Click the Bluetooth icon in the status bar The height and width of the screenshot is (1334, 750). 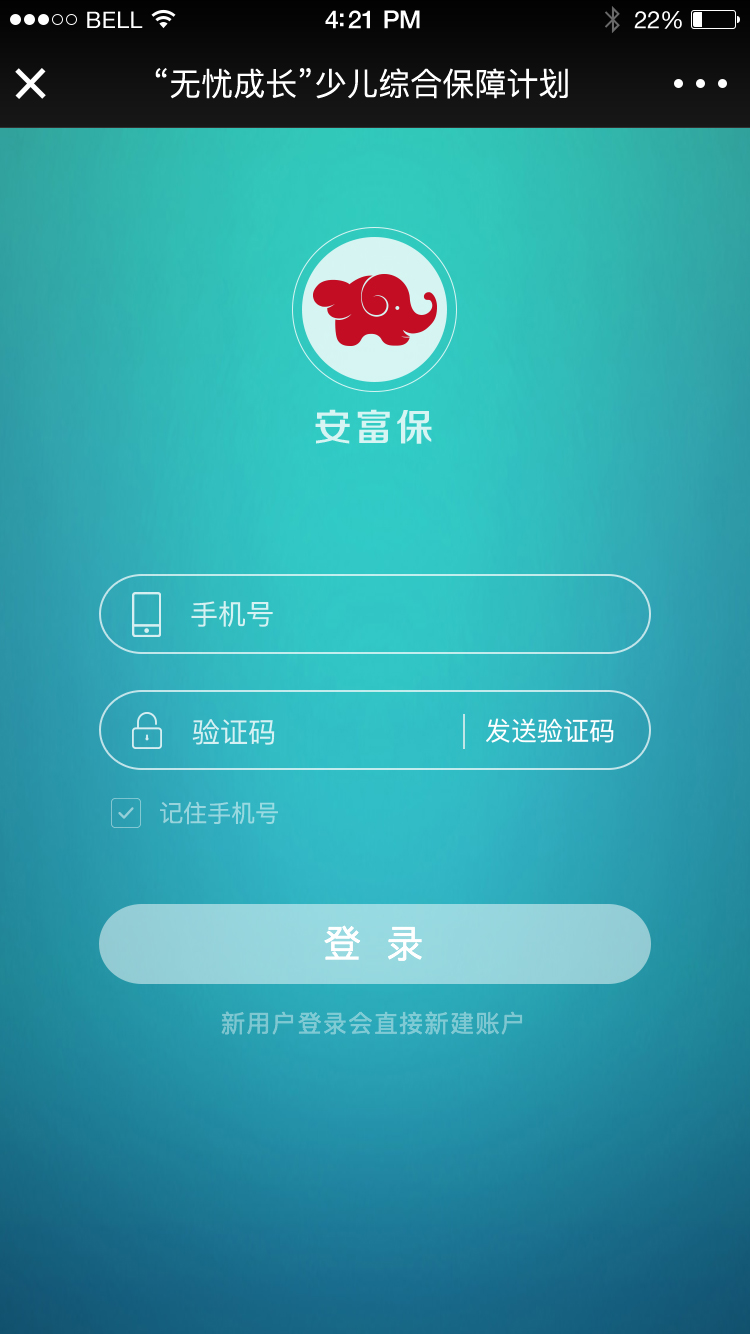coord(612,18)
